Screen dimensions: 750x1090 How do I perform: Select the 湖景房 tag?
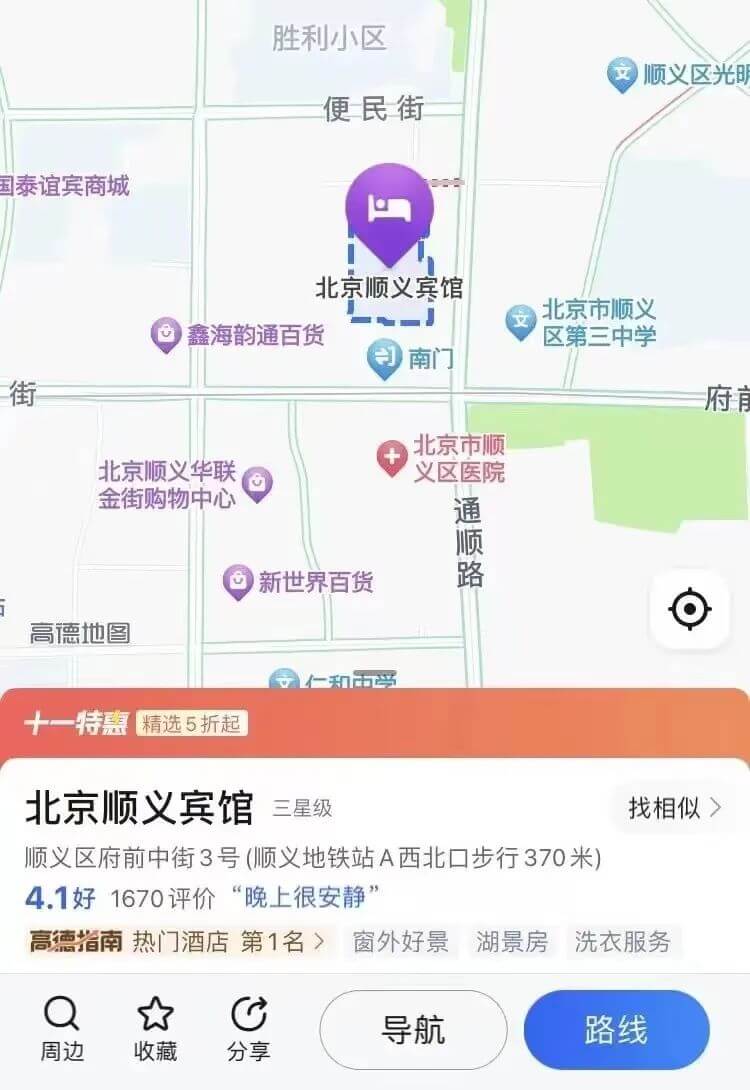pyautogui.click(x=511, y=940)
